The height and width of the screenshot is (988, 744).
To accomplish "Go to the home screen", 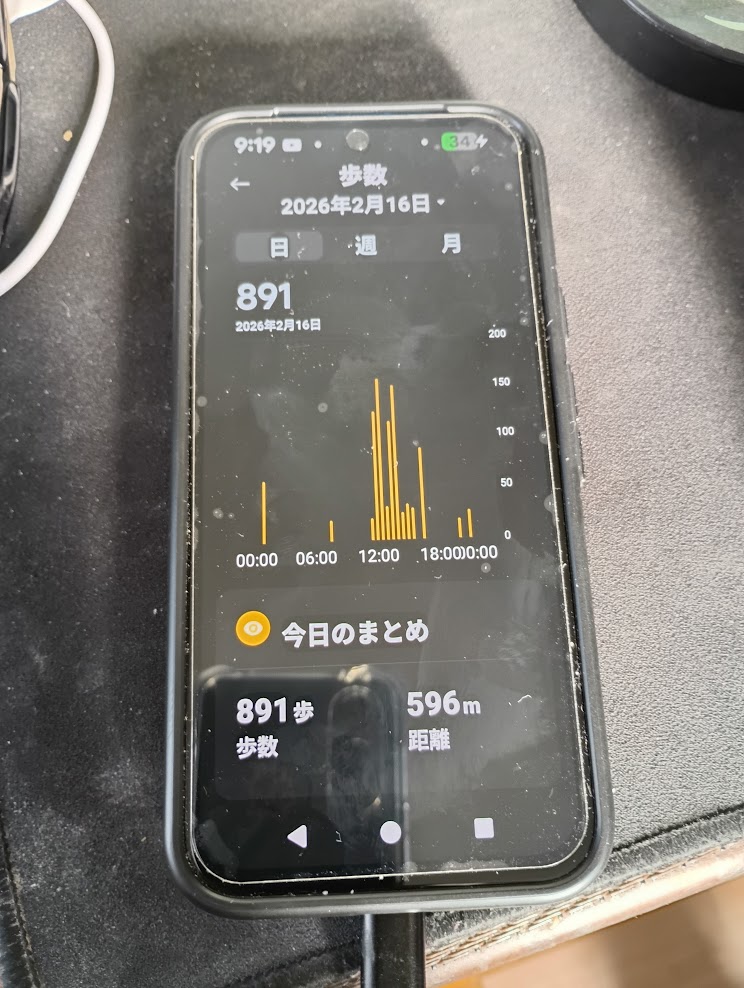I will (x=390, y=832).
